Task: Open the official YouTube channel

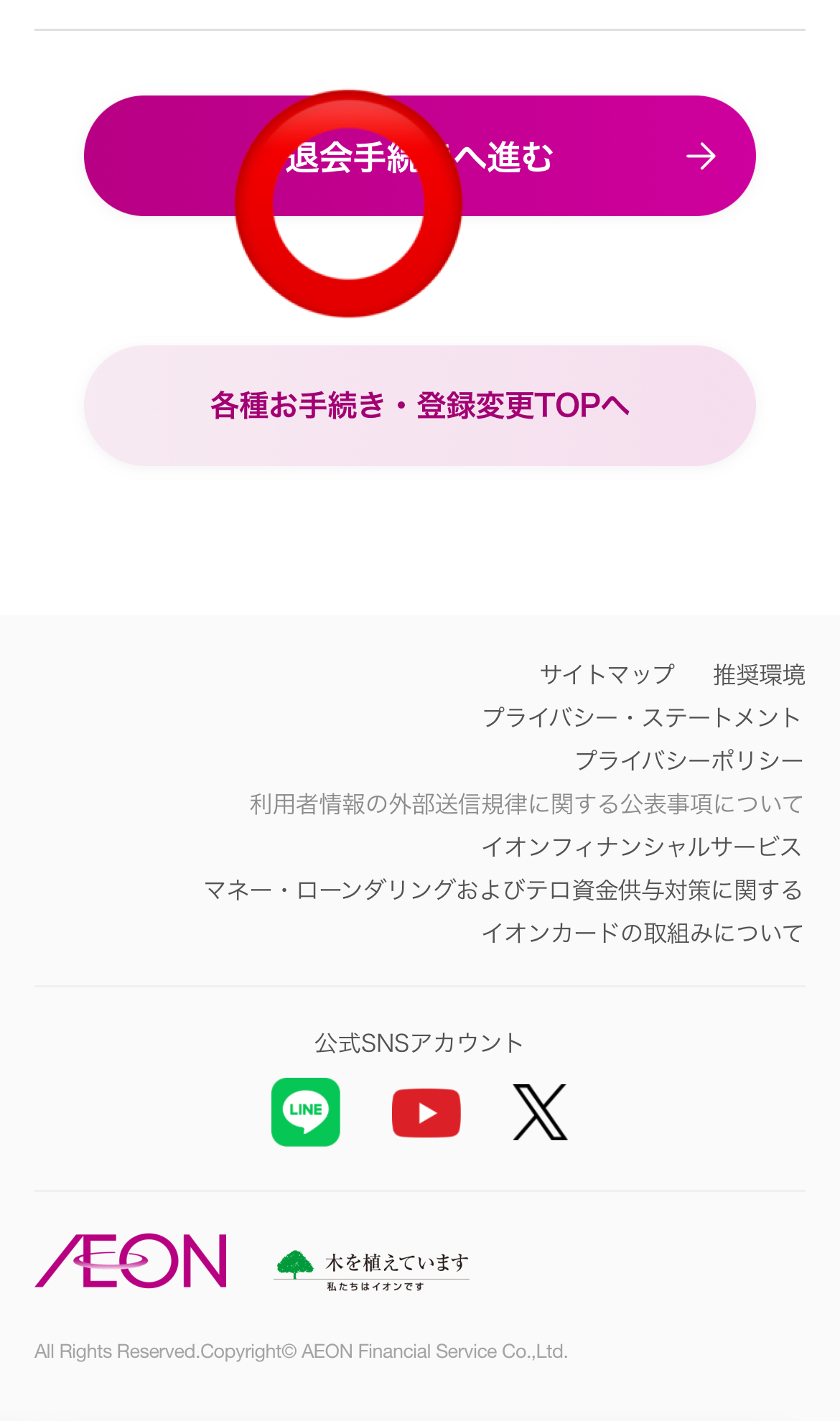Action: pos(426,1112)
